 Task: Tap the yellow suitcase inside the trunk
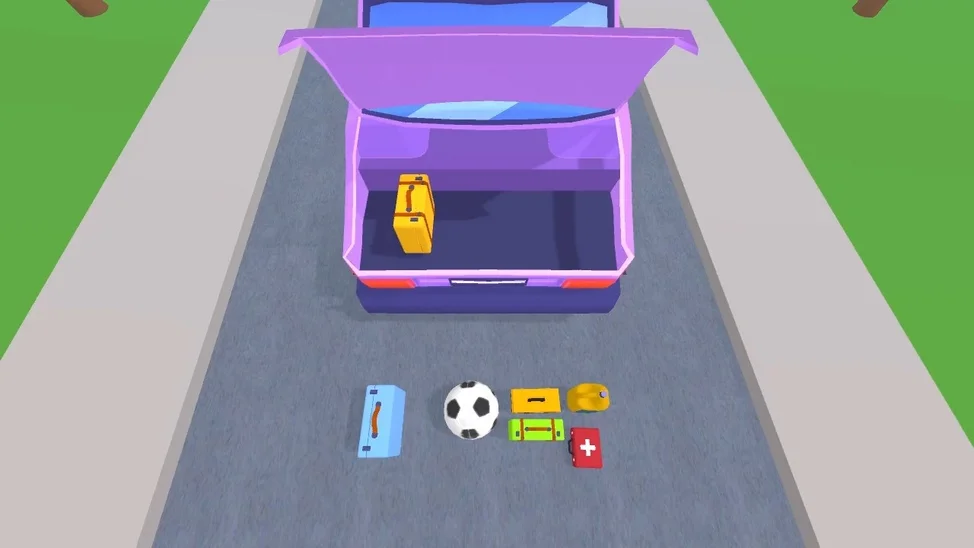[x=414, y=214]
